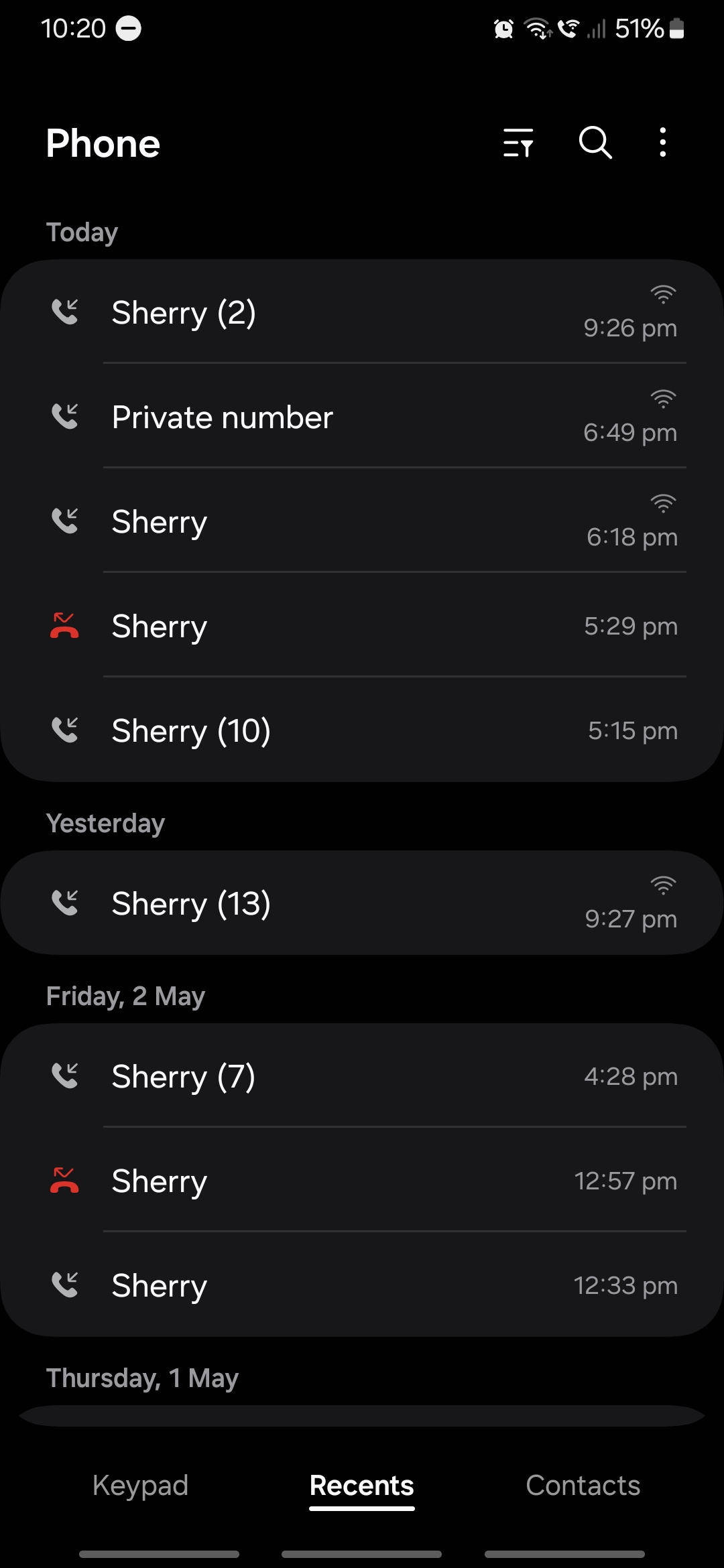The width and height of the screenshot is (724, 1568).
Task: View Sherry's missed call at 12:57 pm
Action: [x=362, y=1180]
